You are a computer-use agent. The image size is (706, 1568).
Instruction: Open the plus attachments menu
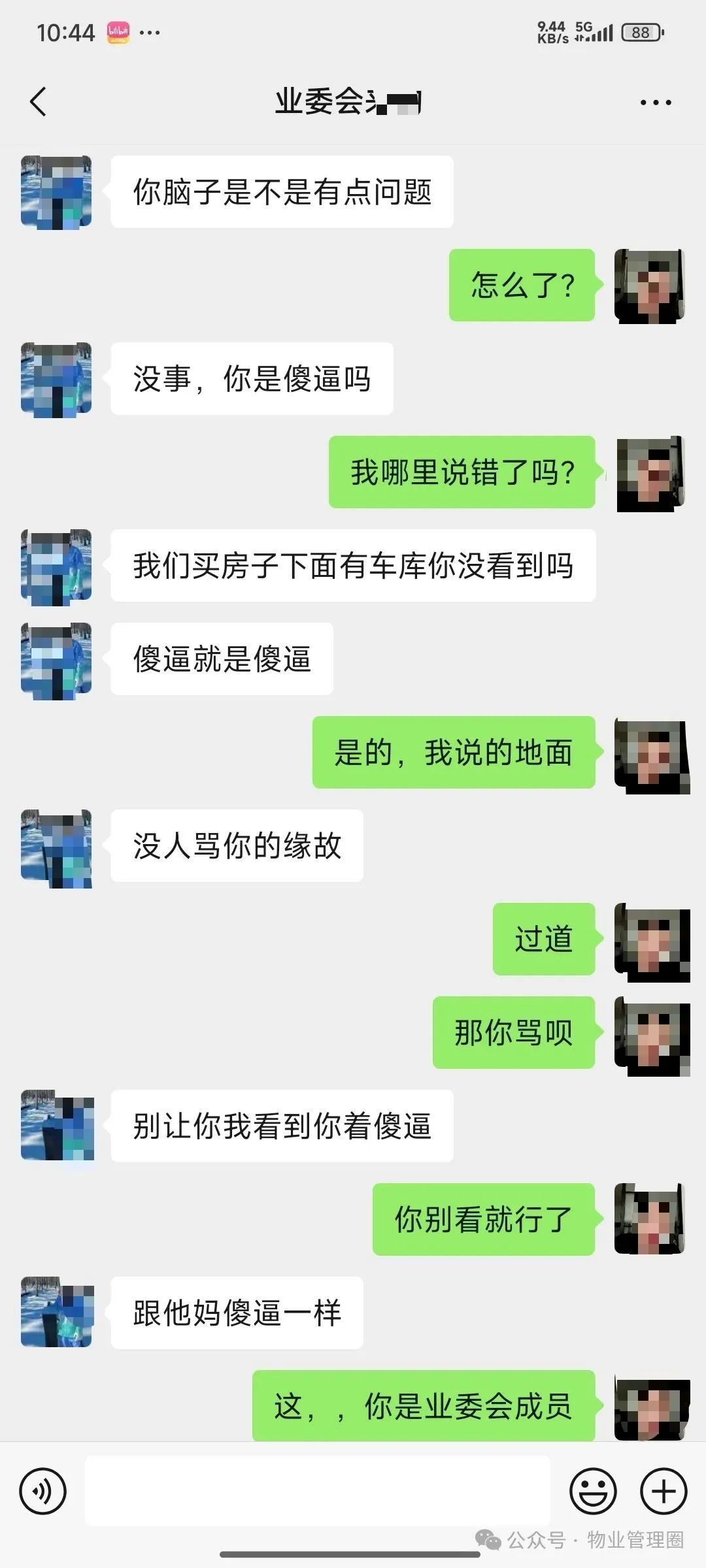pos(663,1492)
